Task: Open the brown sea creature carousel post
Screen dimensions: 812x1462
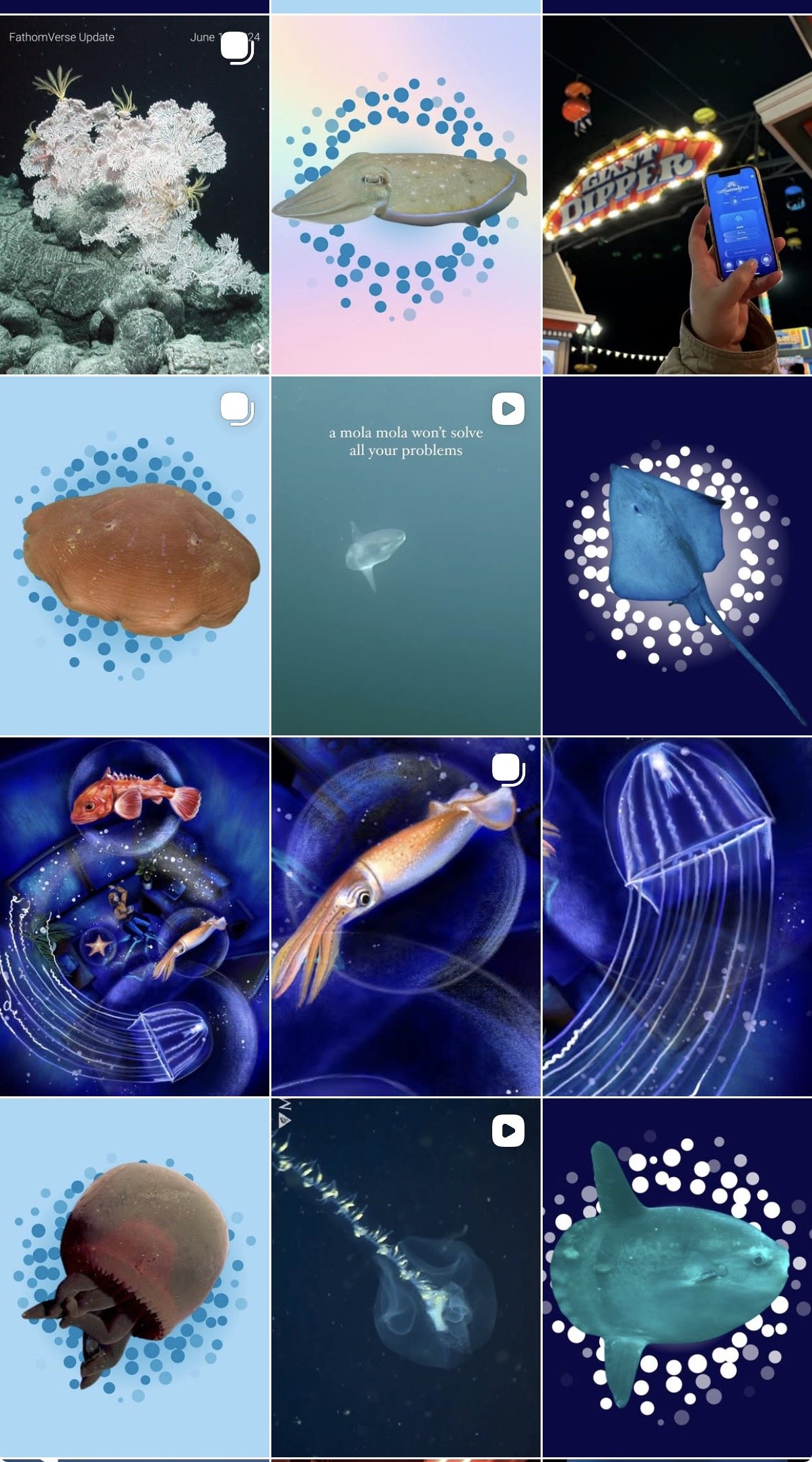Action: pyautogui.click(x=135, y=556)
